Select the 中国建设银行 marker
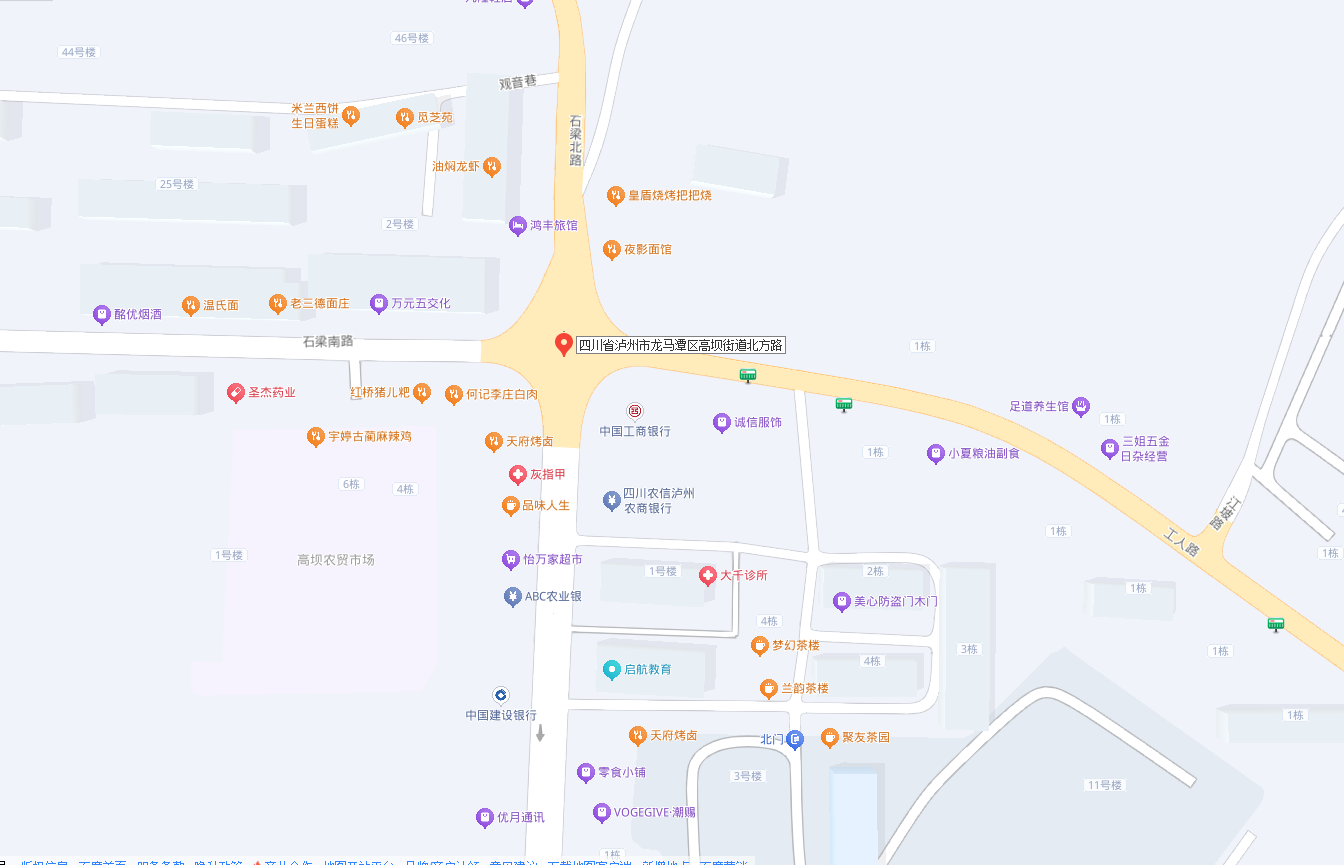This screenshot has width=1344, height=865. (x=501, y=695)
